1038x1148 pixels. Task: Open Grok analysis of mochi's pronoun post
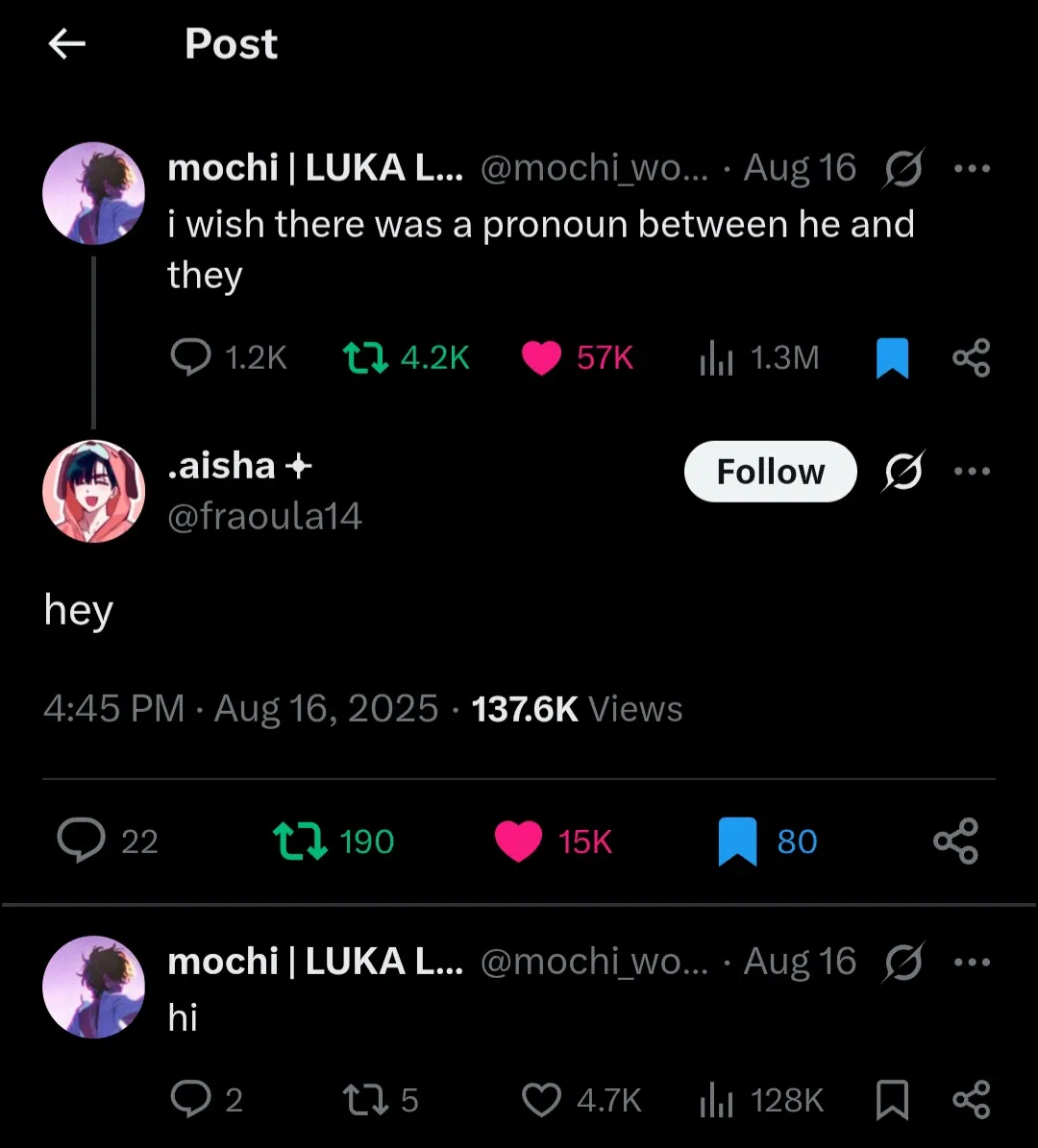pos(902,168)
